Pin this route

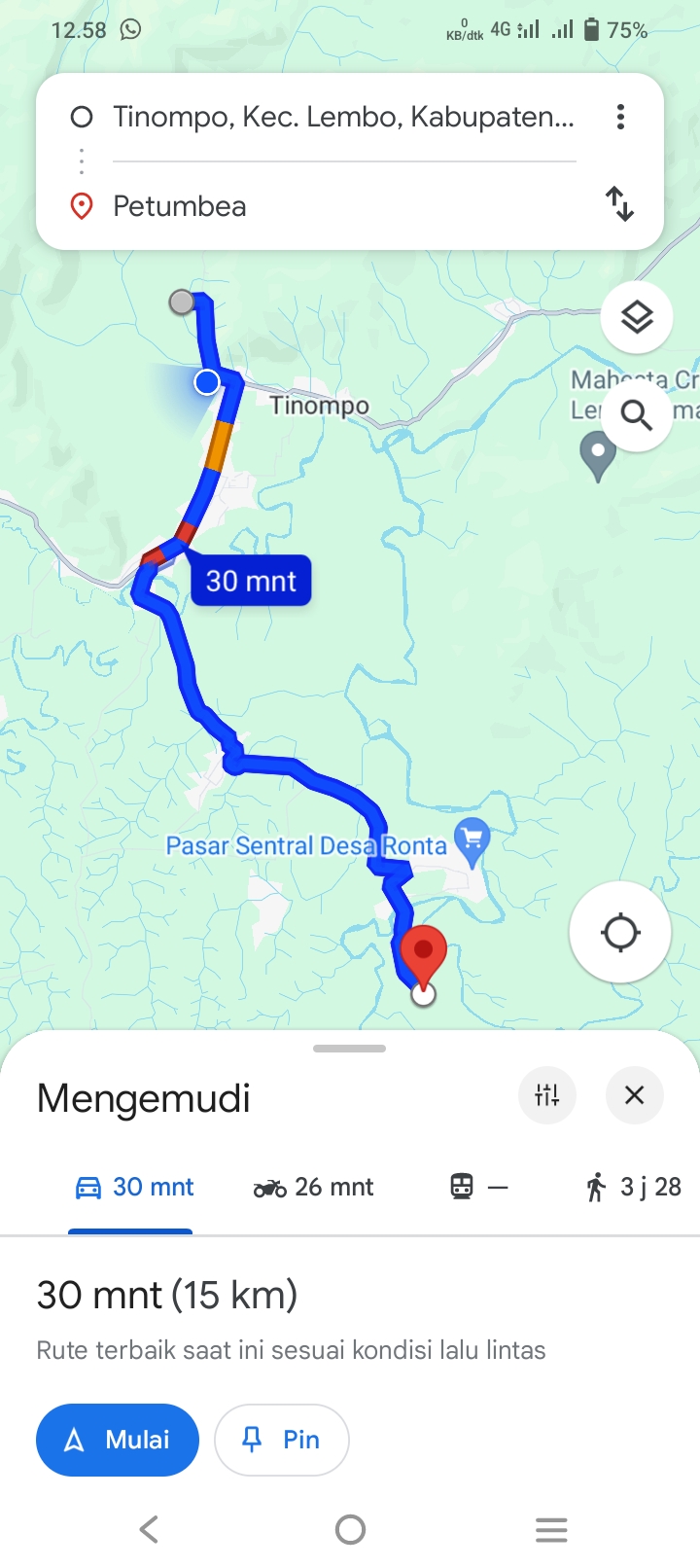point(282,1440)
